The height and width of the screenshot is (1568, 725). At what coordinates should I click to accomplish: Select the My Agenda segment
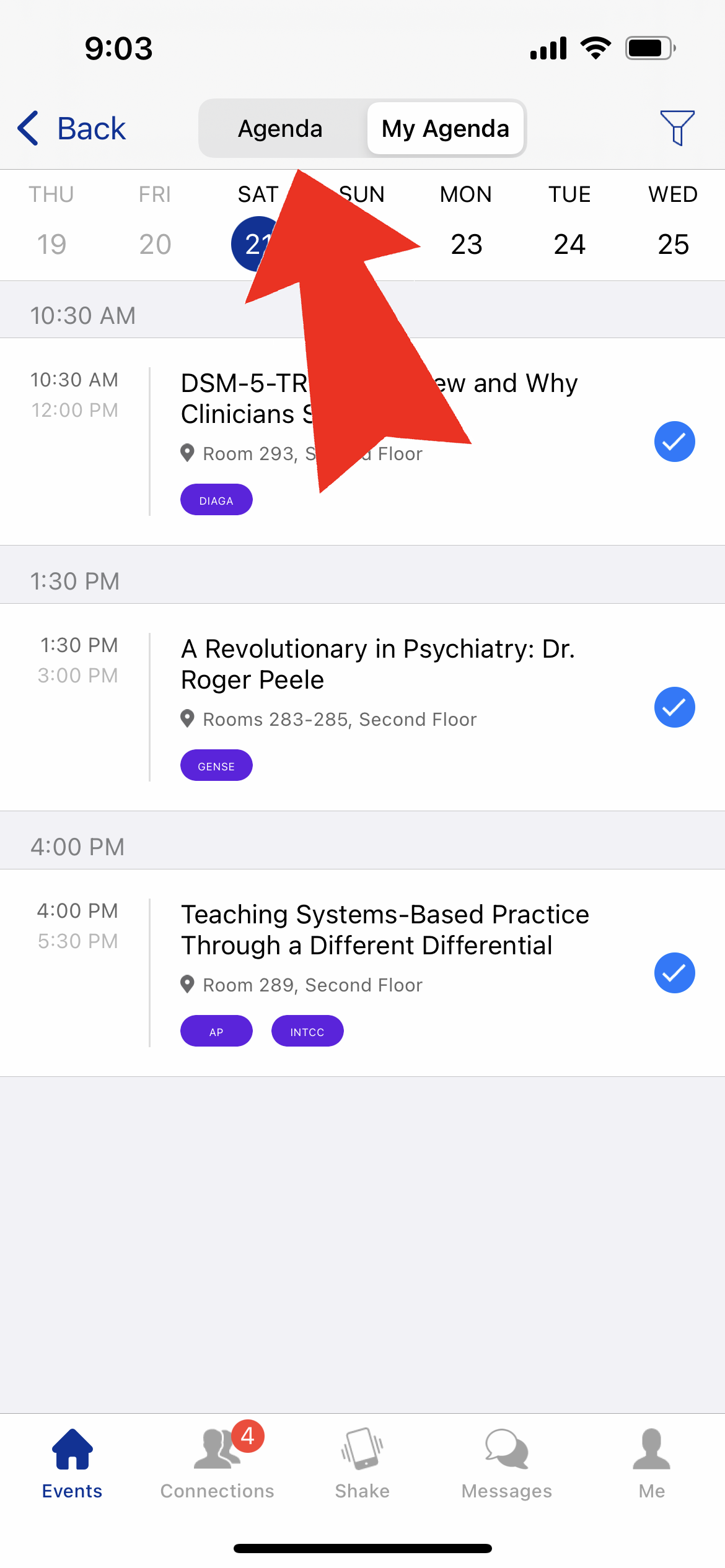pos(446,129)
